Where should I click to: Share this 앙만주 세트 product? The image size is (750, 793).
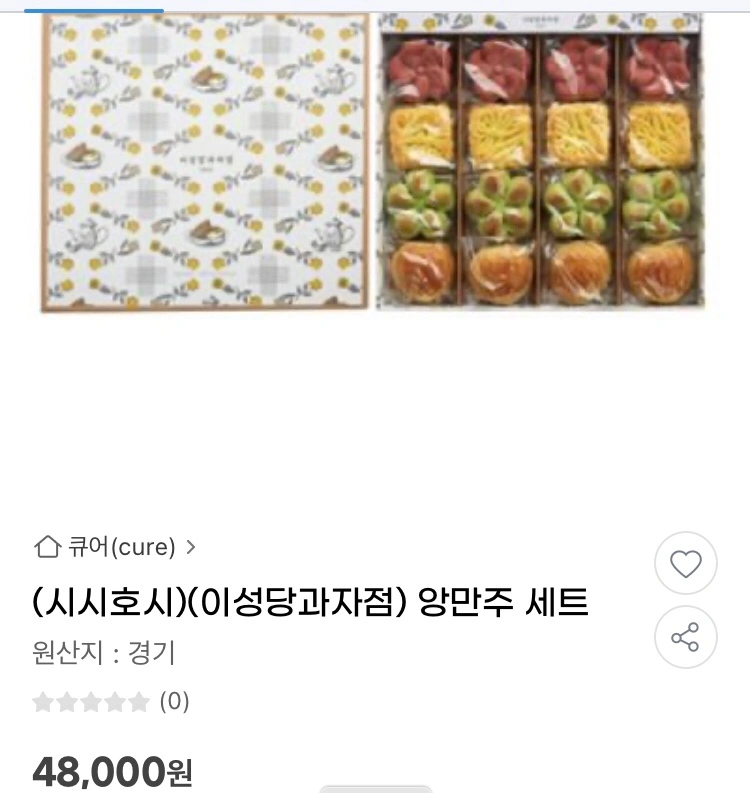click(x=685, y=637)
